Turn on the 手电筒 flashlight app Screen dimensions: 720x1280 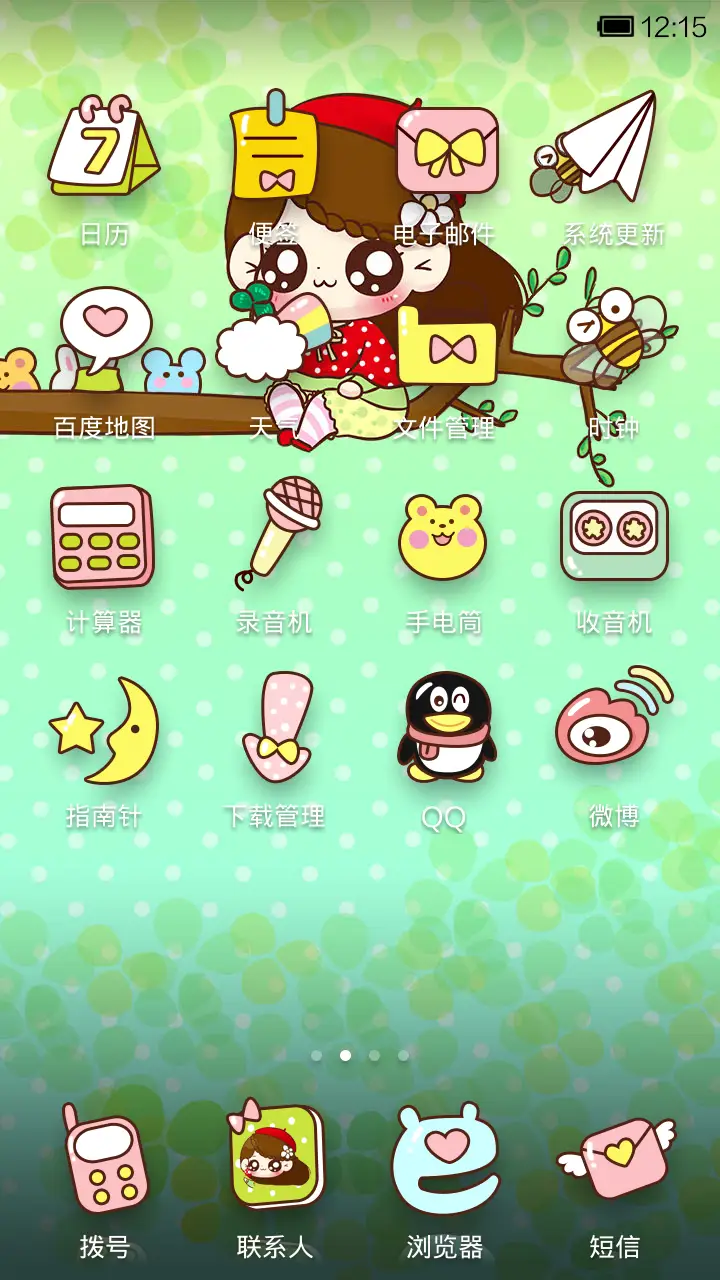point(443,535)
